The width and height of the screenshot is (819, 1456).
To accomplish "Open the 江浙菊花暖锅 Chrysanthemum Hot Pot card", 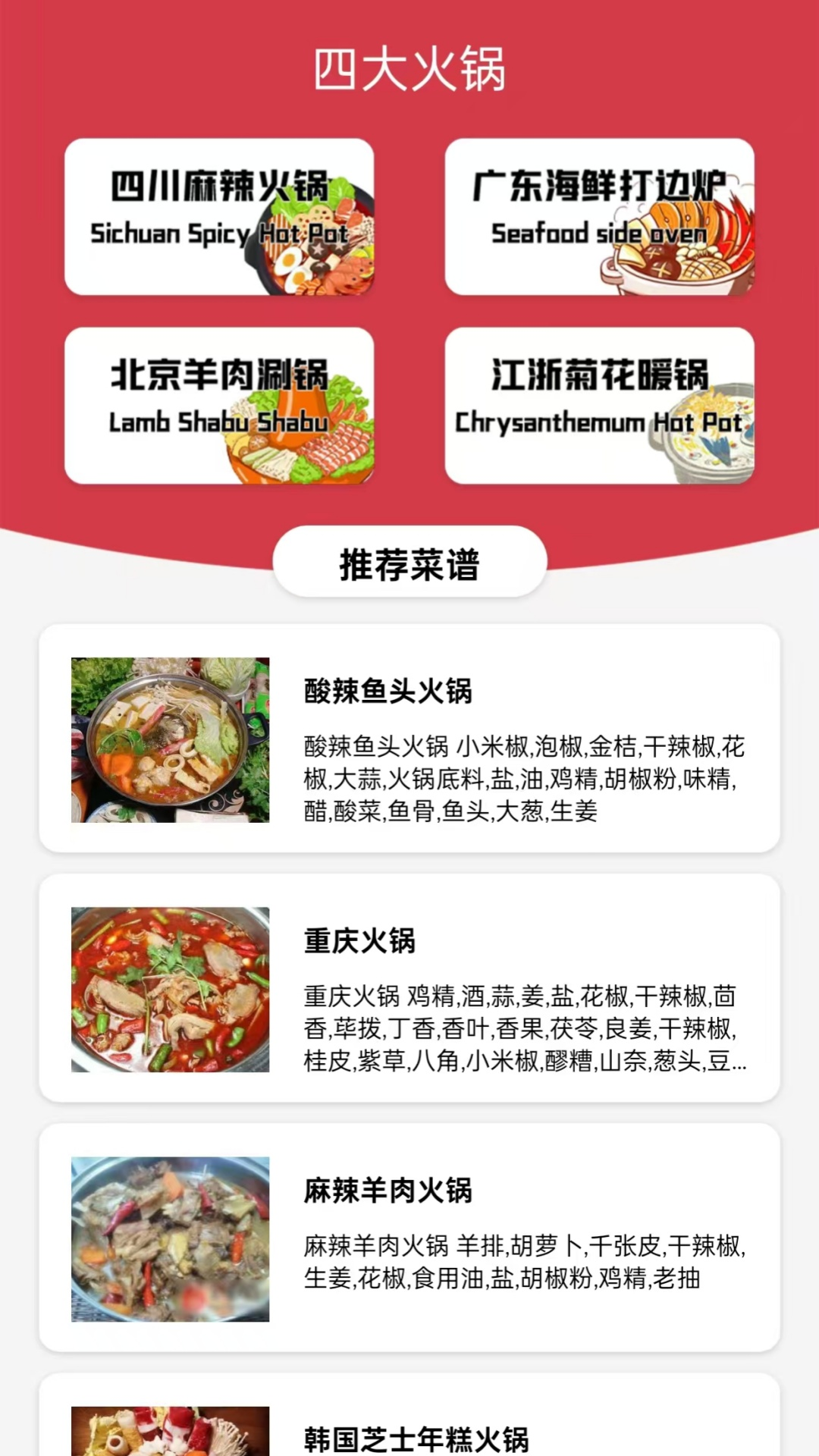I will (x=599, y=406).
